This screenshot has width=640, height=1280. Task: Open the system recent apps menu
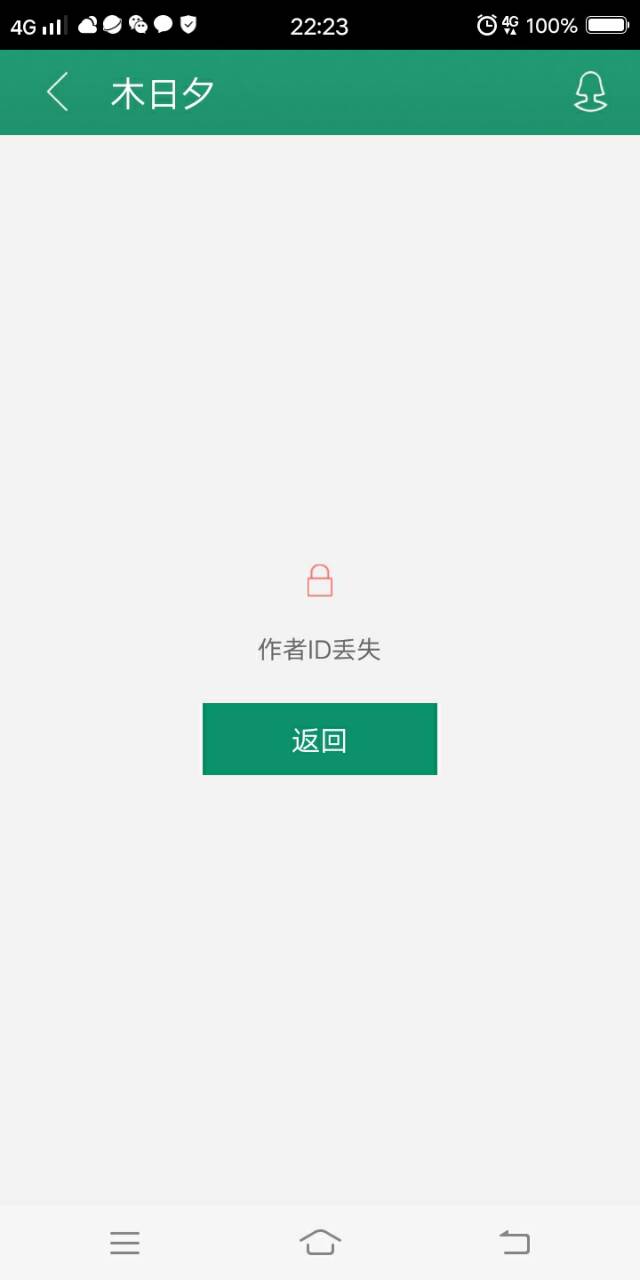click(125, 1243)
